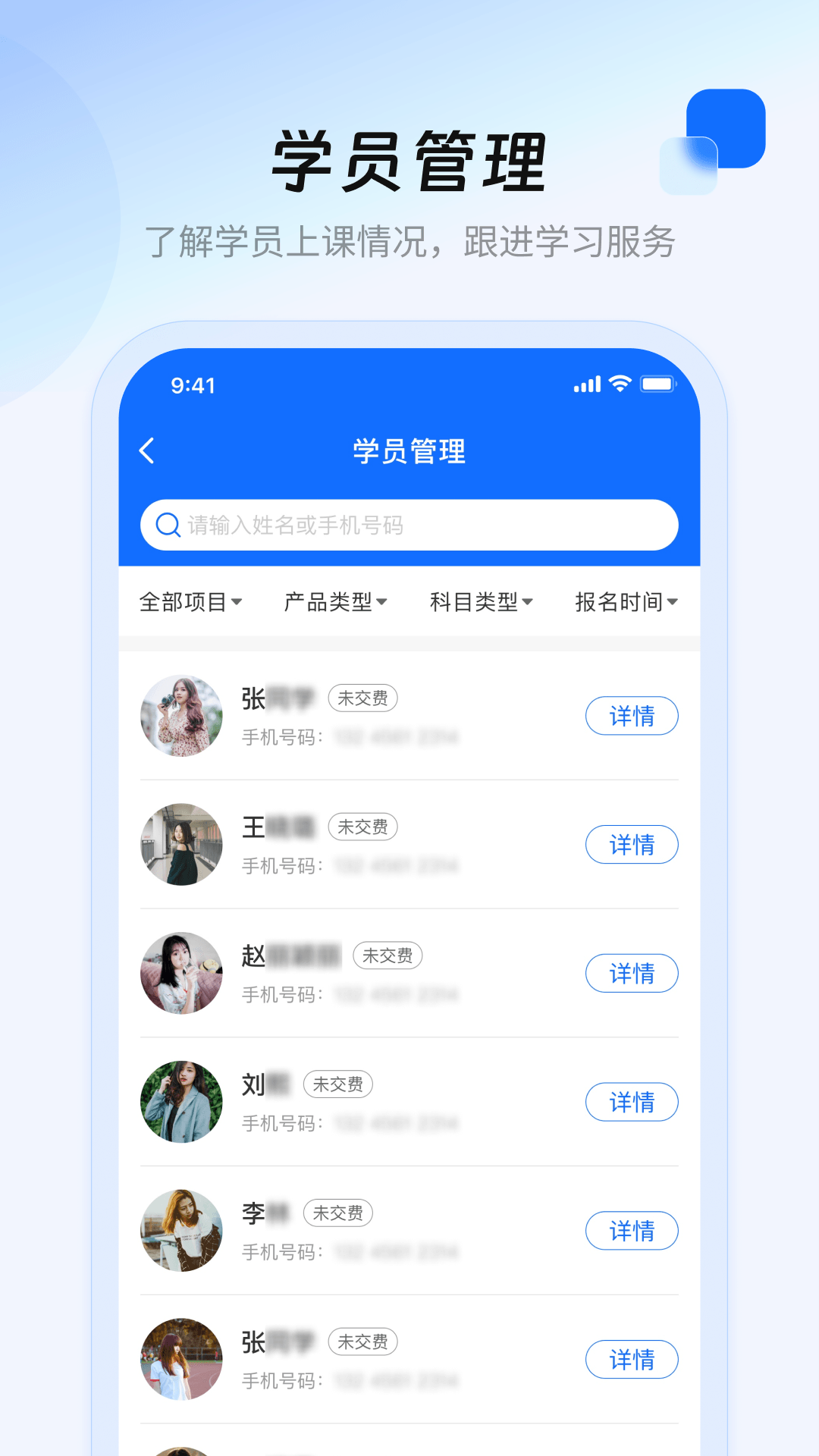This screenshot has width=819, height=1456.
Task: Toggle 赵同学's 未交费 payment status tag
Action: pyautogui.click(x=388, y=955)
